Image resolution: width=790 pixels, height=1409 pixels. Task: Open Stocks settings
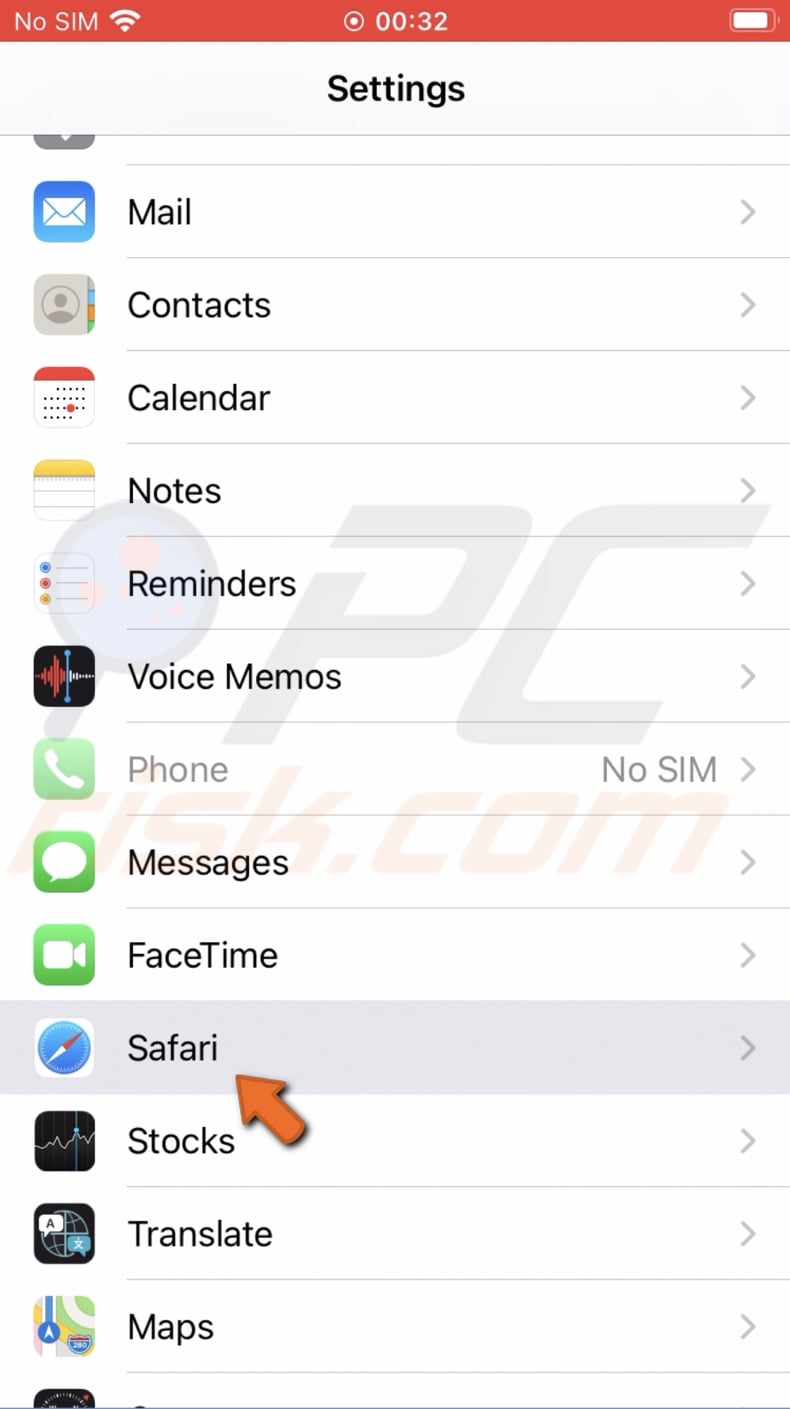(395, 1141)
